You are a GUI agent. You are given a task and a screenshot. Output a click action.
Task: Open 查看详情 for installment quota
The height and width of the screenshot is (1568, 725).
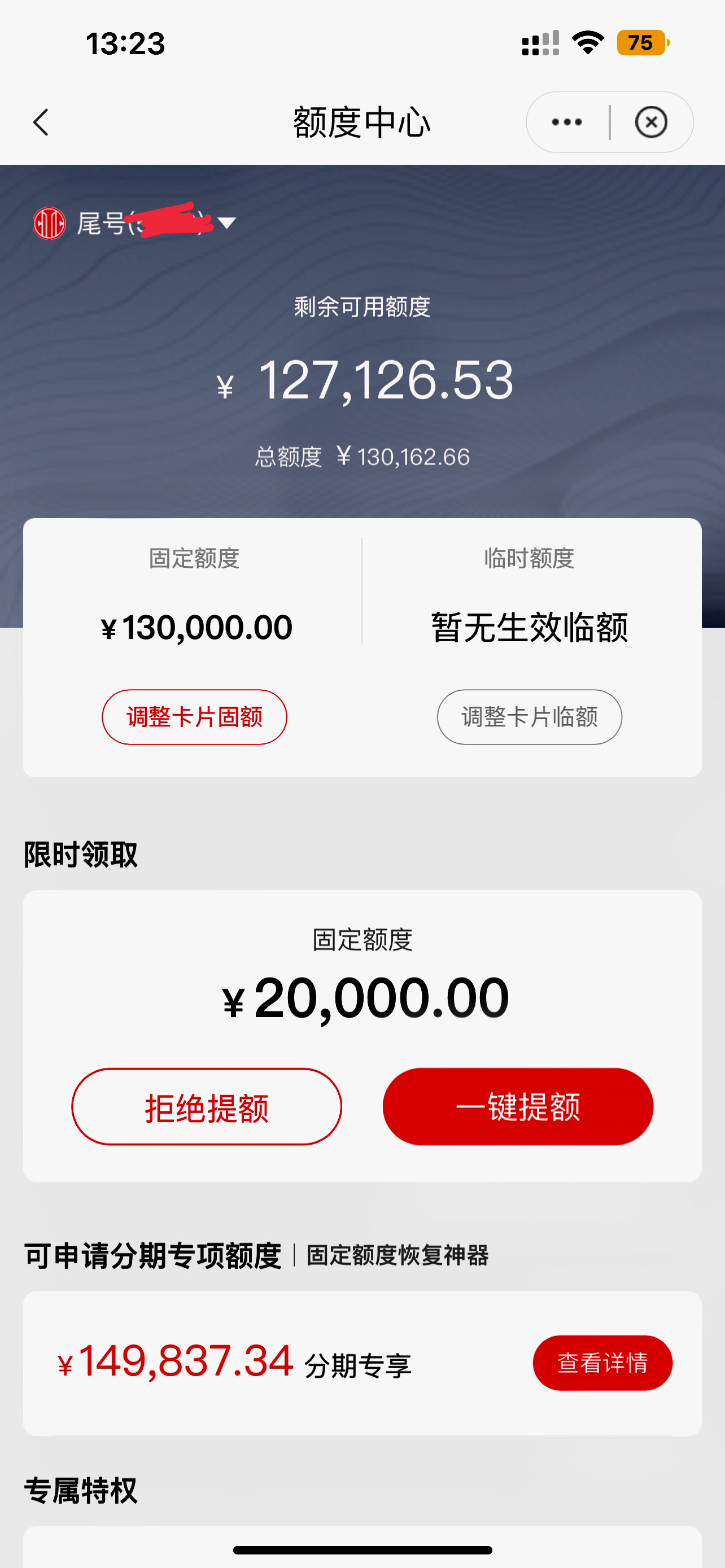pyautogui.click(x=602, y=1363)
